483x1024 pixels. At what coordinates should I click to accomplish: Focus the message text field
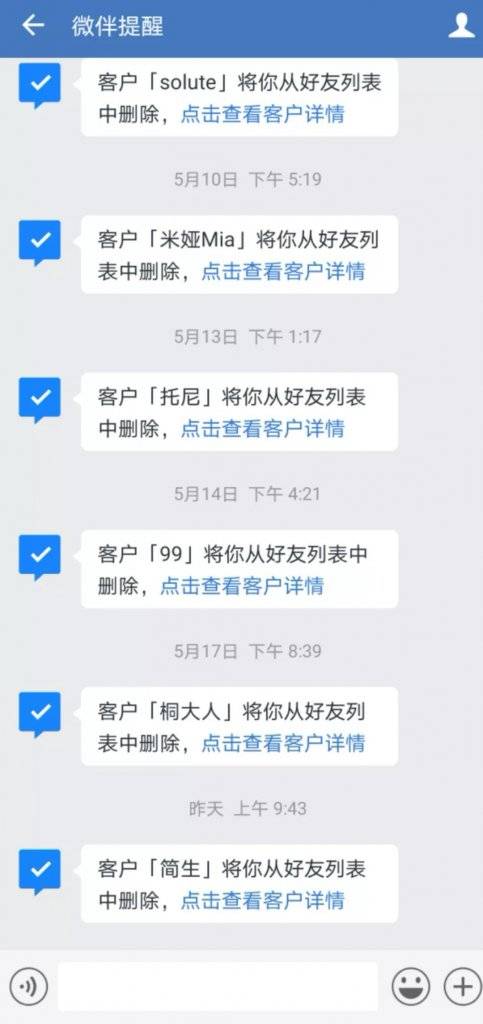[218, 985]
